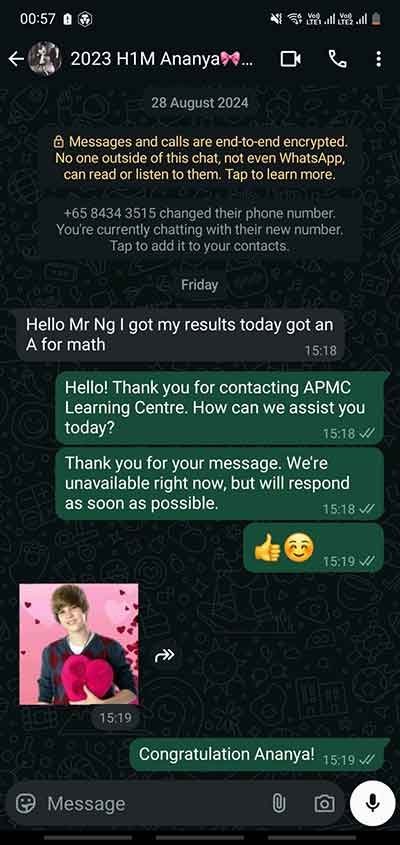
Task: Focus the Message text field
Action: click(156, 804)
